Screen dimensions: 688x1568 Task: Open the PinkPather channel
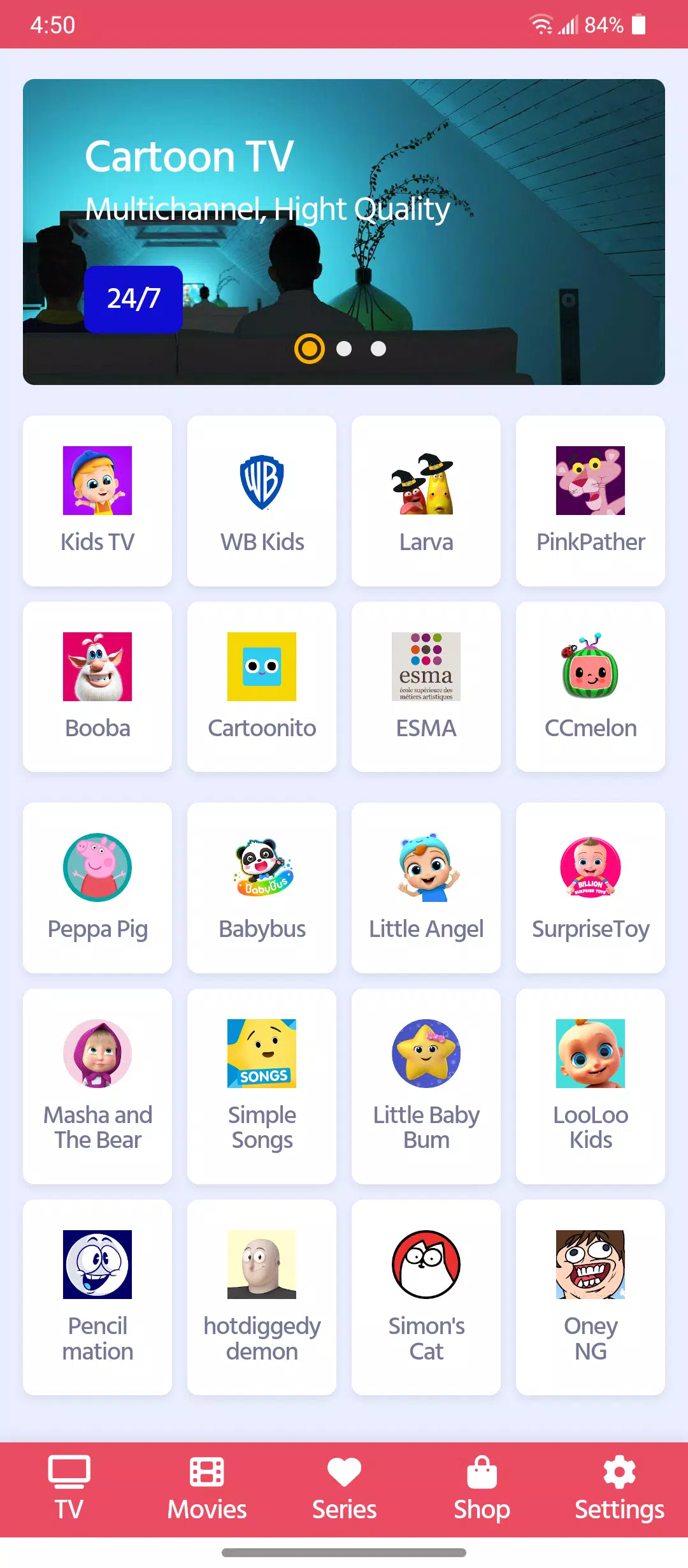click(591, 501)
